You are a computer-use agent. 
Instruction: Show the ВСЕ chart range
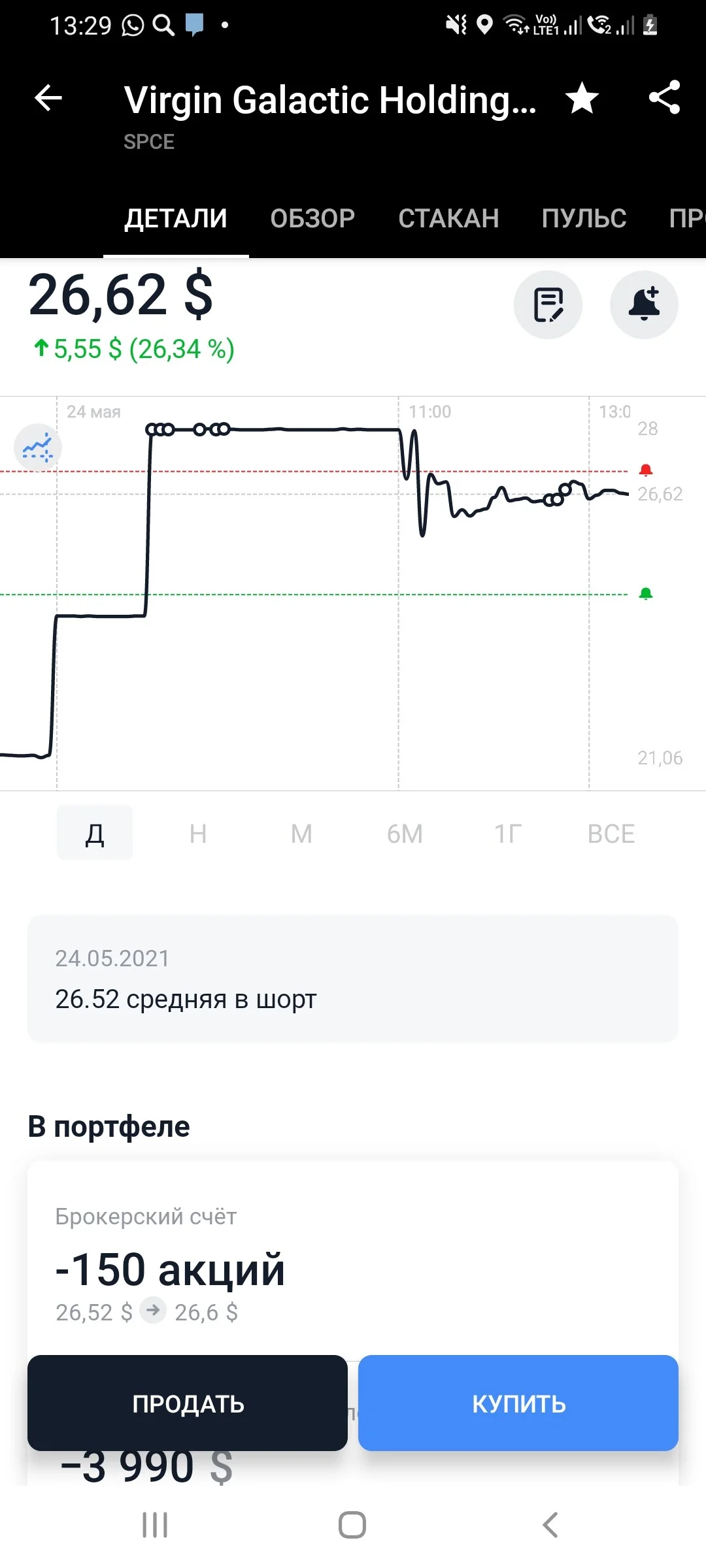click(x=611, y=834)
